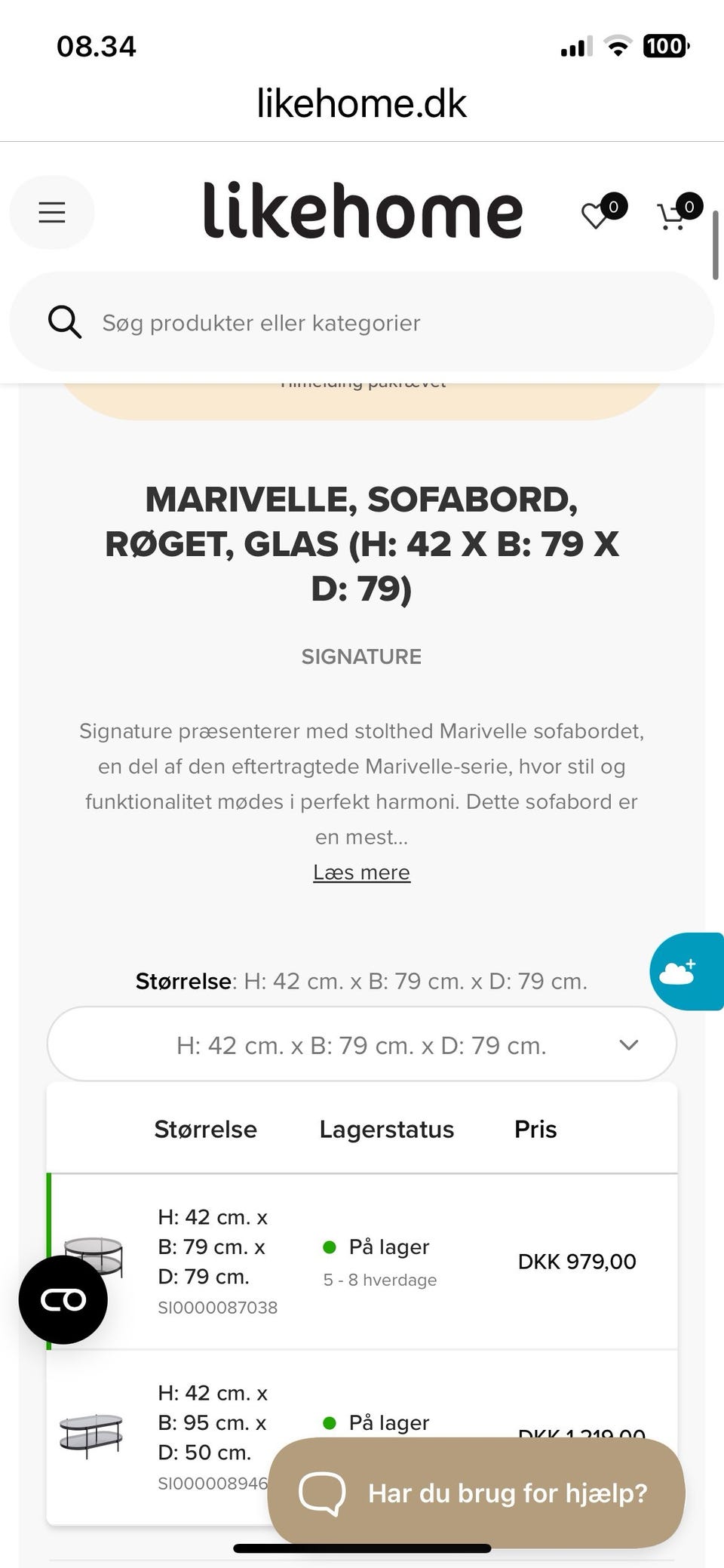The height and width of the screenshot is (1568, 724).
Task: Click the SIGNATURE brand link
Action: click(x=362, y=656)
